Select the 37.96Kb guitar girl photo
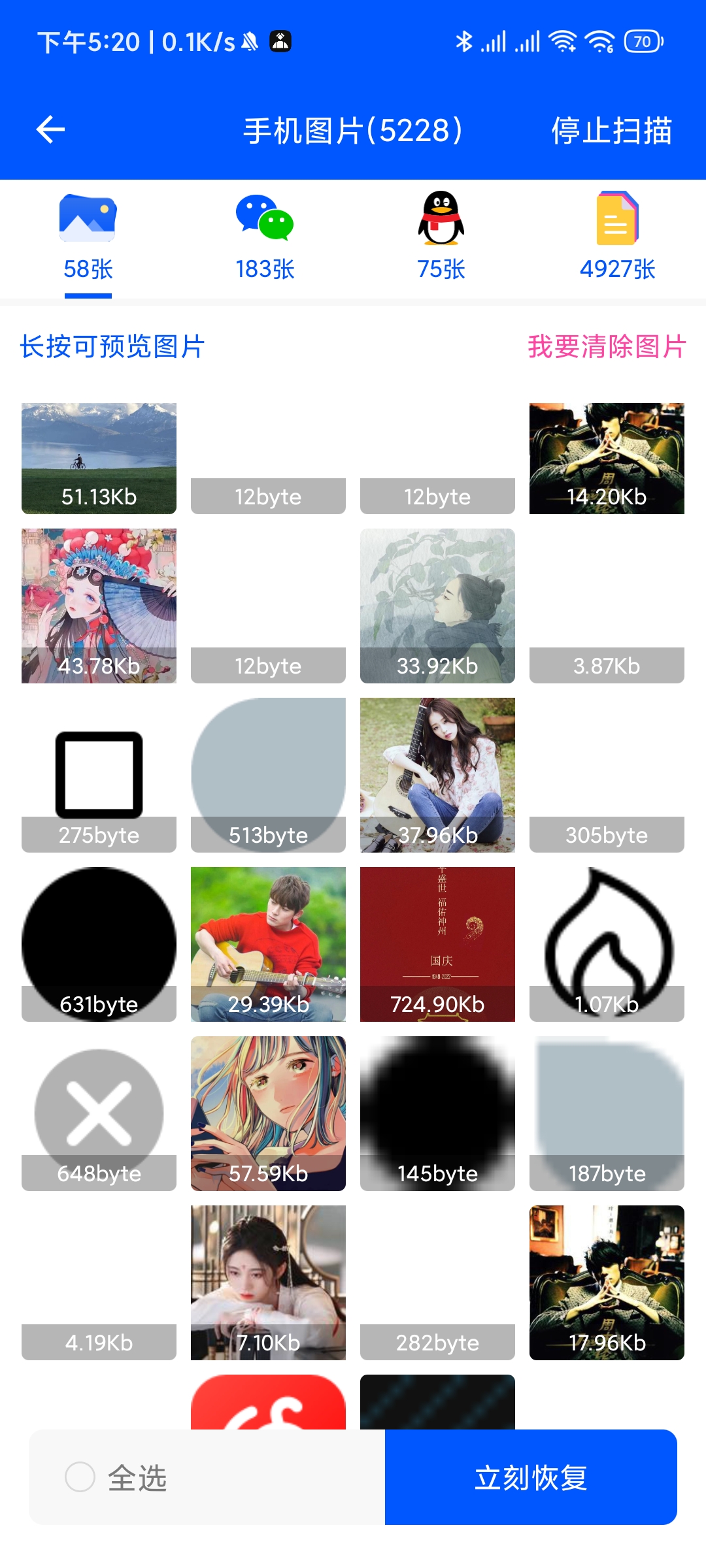Image resolution: width=706 pixels, height=1568 pixels. coord(437,775)
